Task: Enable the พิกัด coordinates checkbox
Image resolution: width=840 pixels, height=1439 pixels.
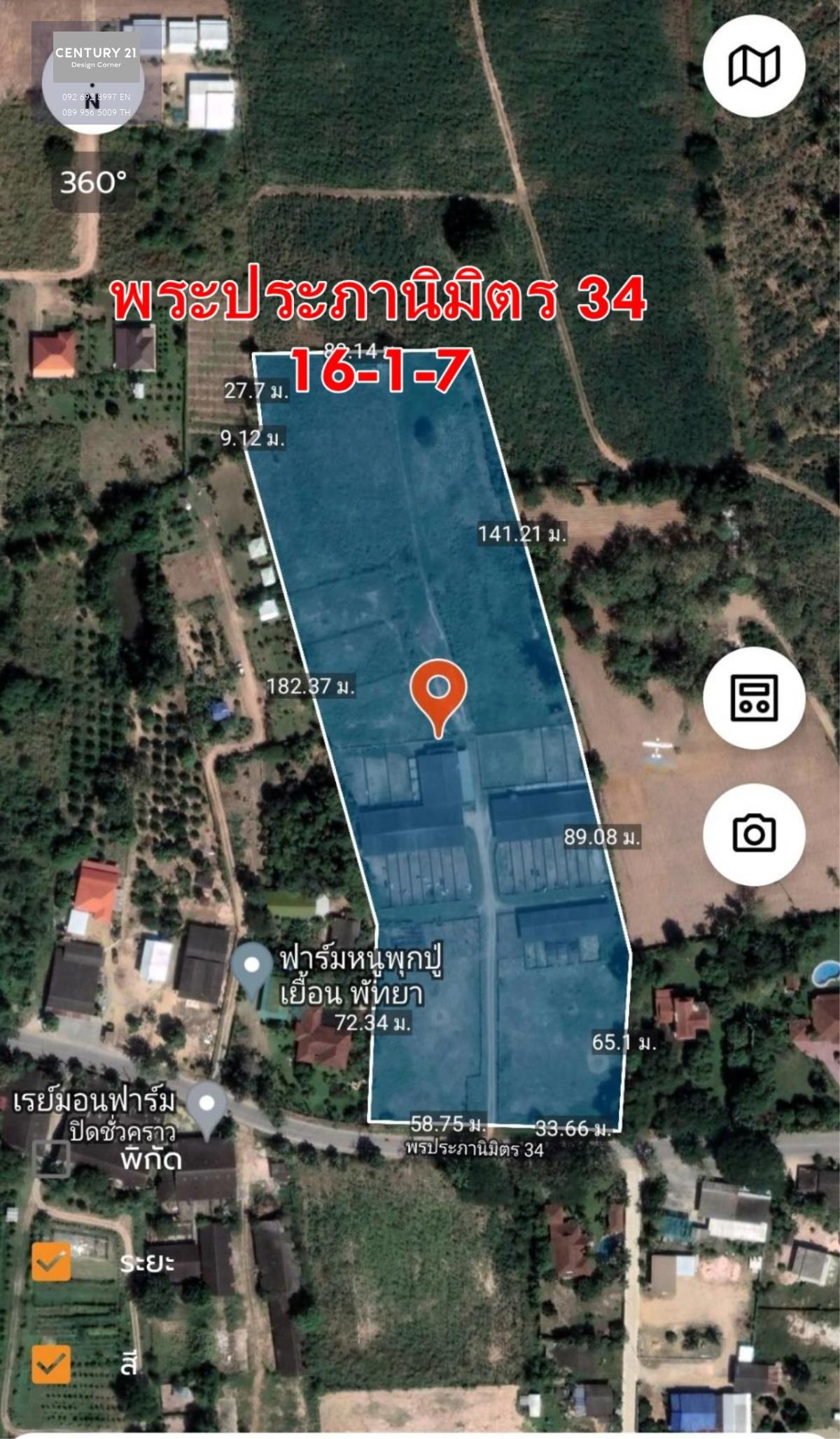Action: tap(51, 1159)
